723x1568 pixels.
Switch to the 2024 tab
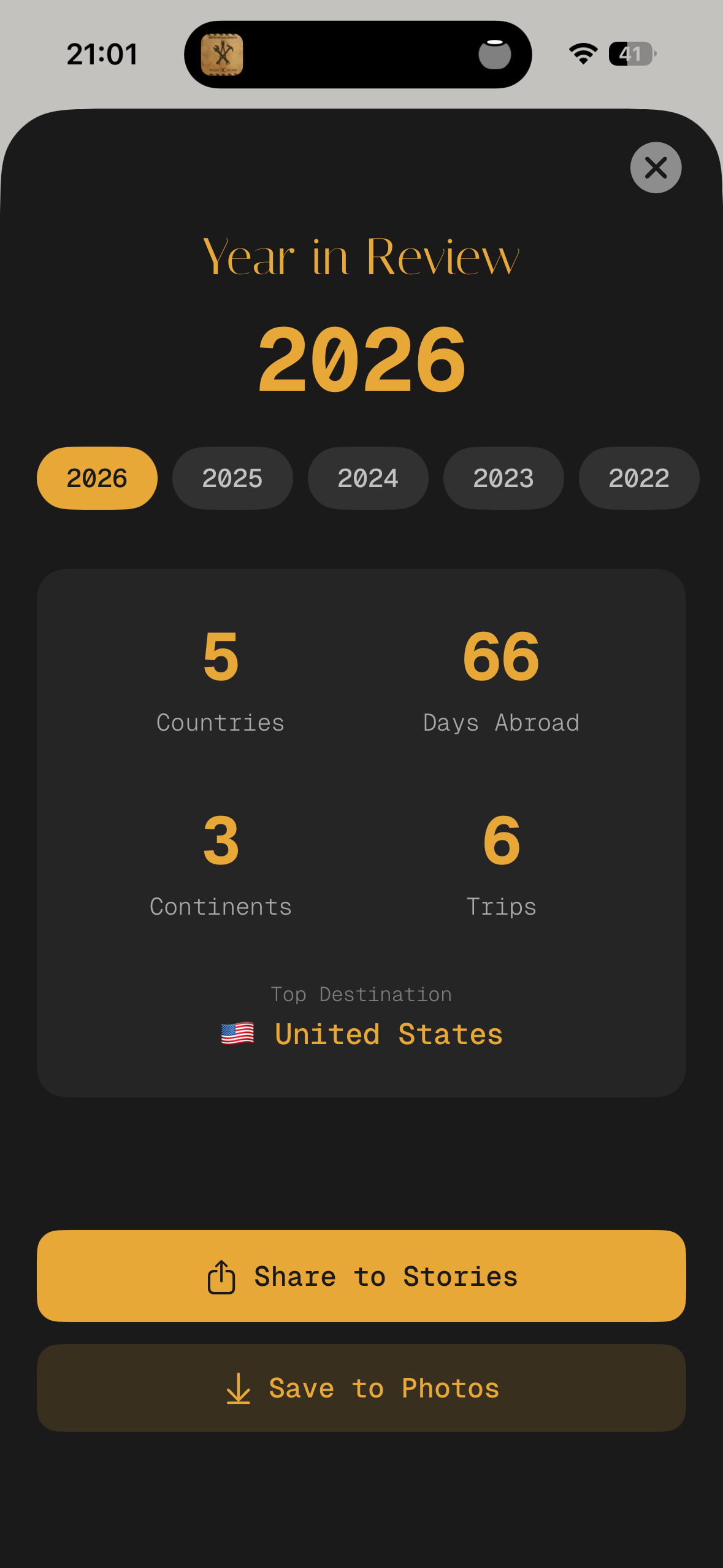point(367,478)
